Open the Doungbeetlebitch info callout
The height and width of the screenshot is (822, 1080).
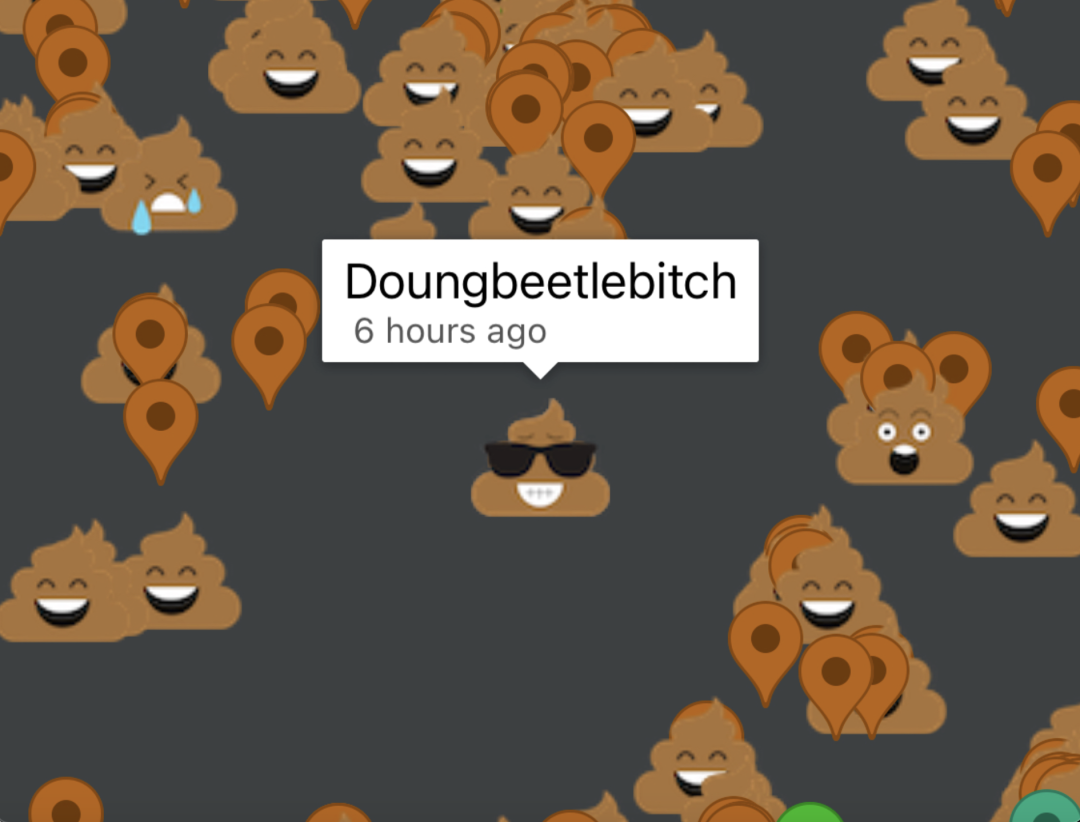click(540, 301)
